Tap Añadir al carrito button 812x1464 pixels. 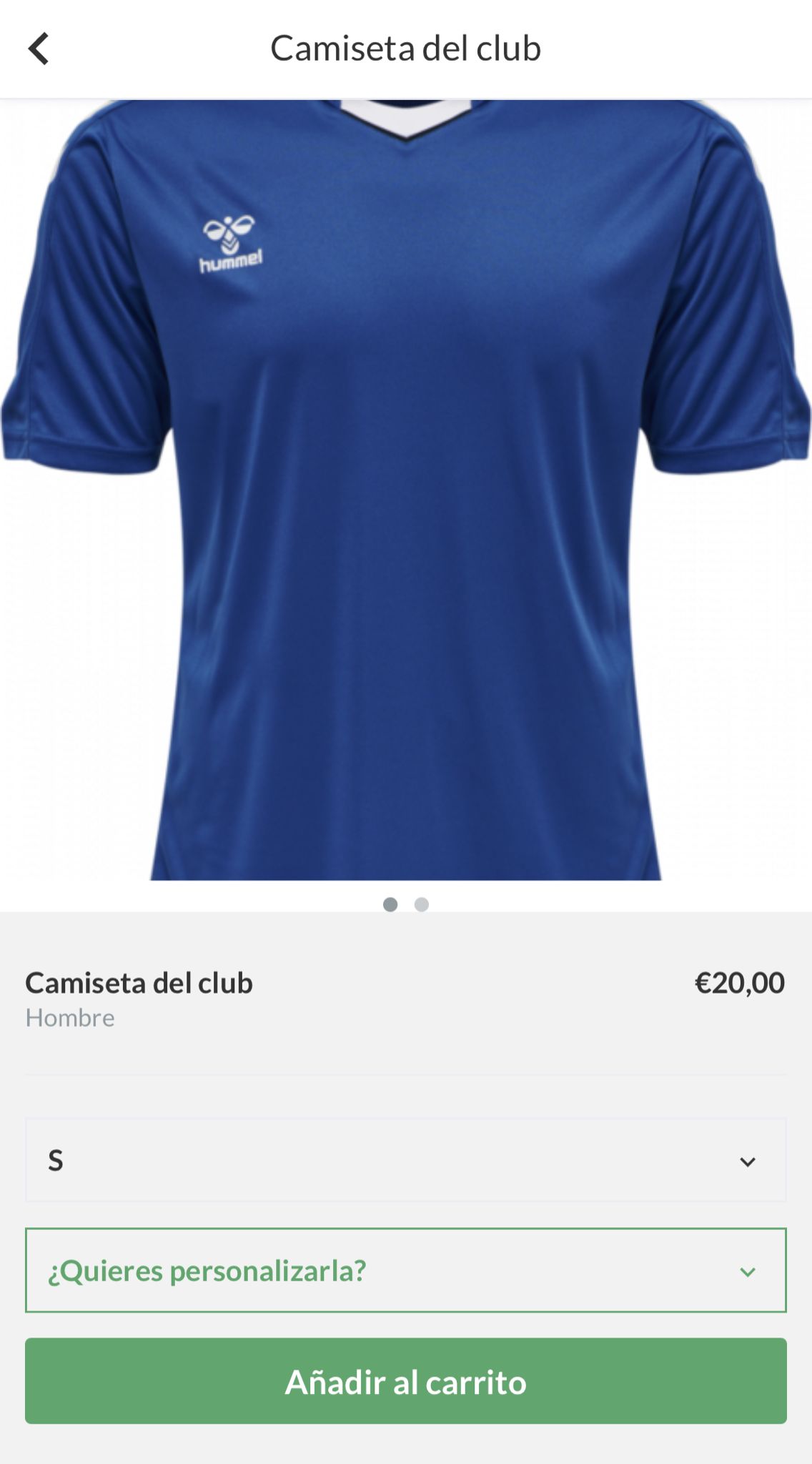click(405, 1382)
